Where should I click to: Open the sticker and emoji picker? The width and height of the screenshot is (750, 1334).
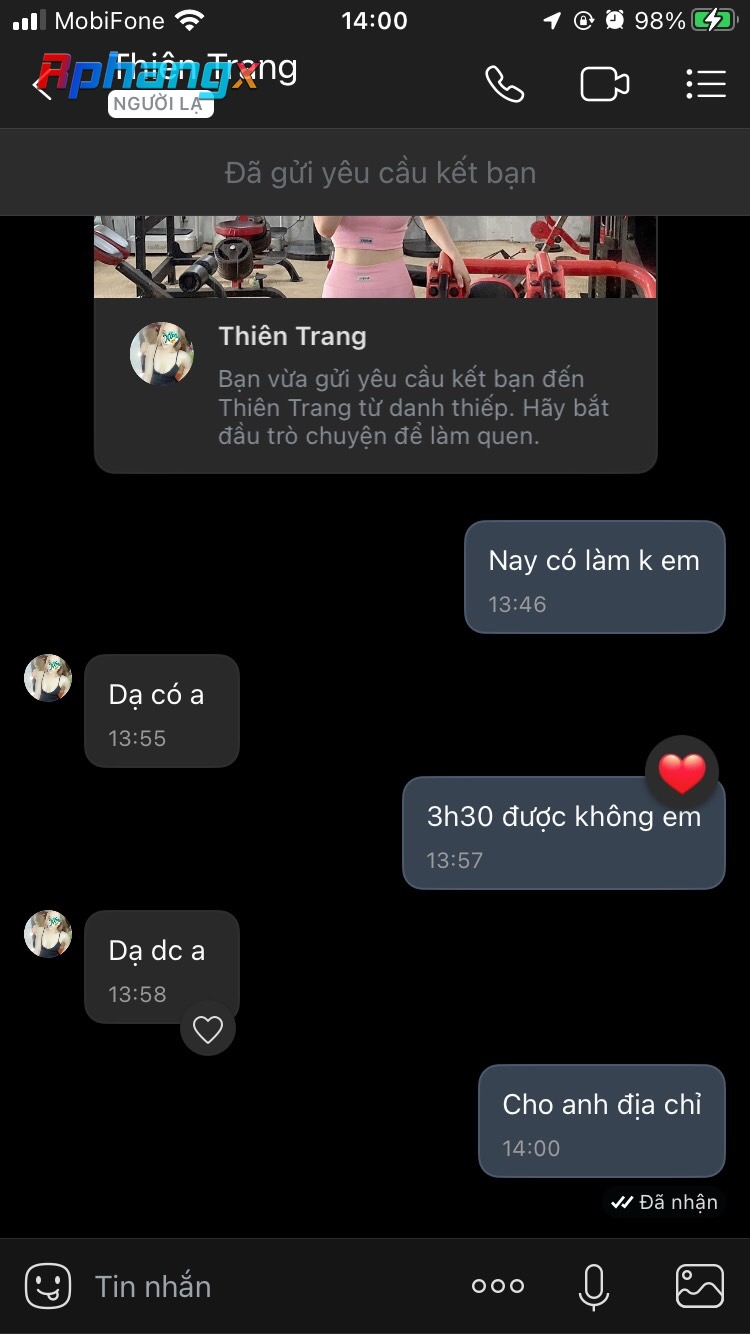(x=48, y=1286)
